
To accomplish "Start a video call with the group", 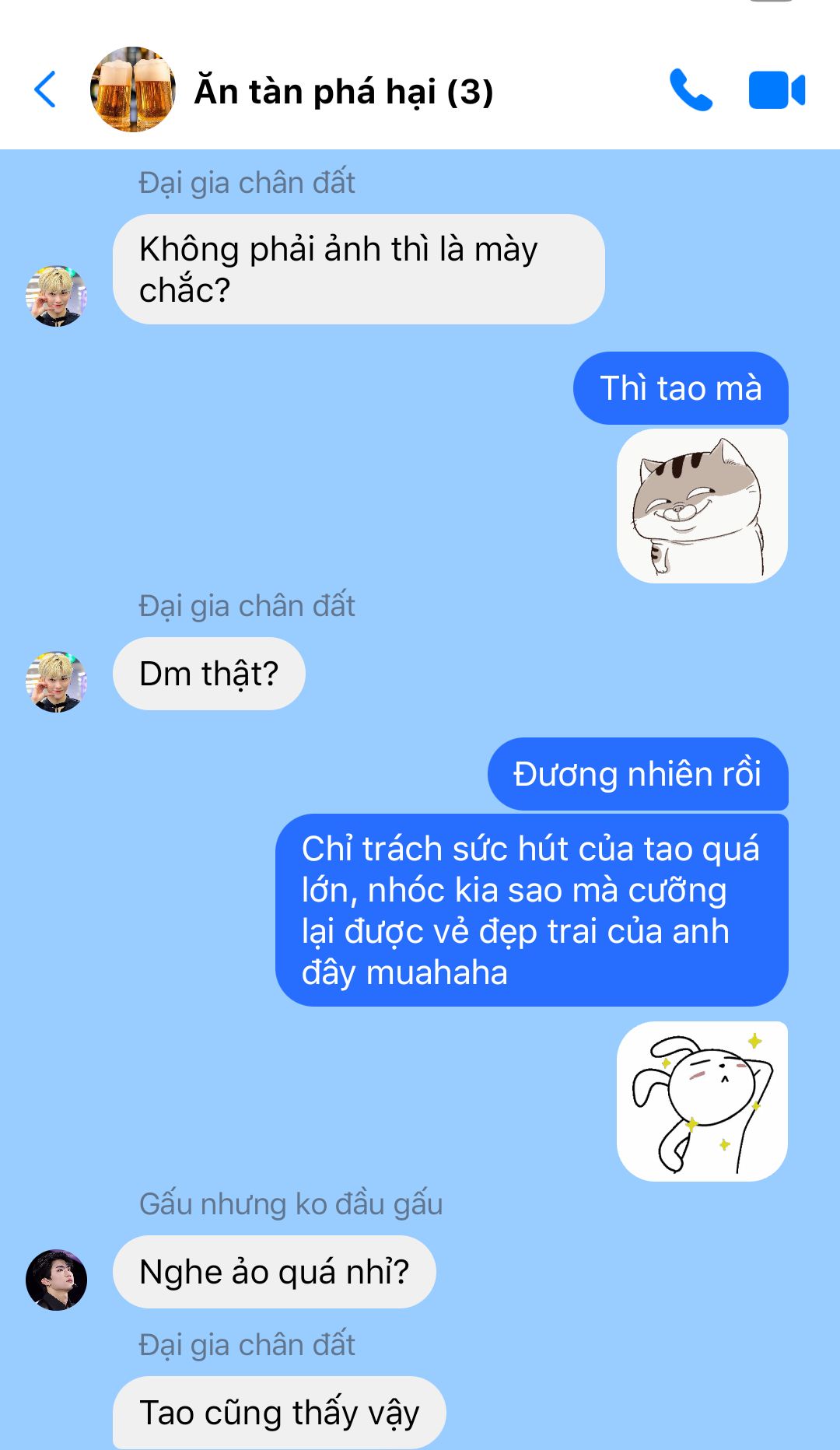I will [x=776, y=90].
